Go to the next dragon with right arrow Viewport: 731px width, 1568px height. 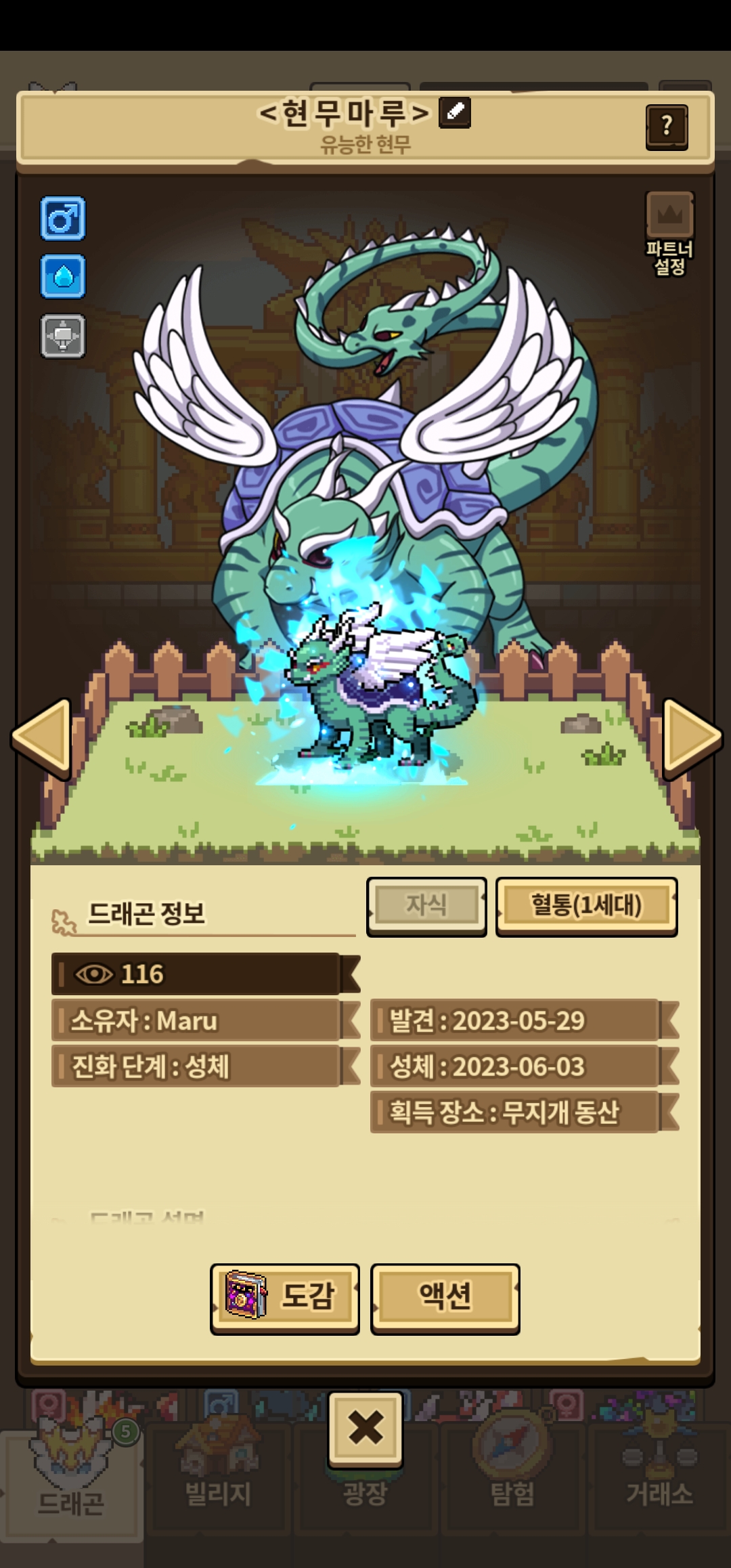pyautogui.click(x=692, y=738)
